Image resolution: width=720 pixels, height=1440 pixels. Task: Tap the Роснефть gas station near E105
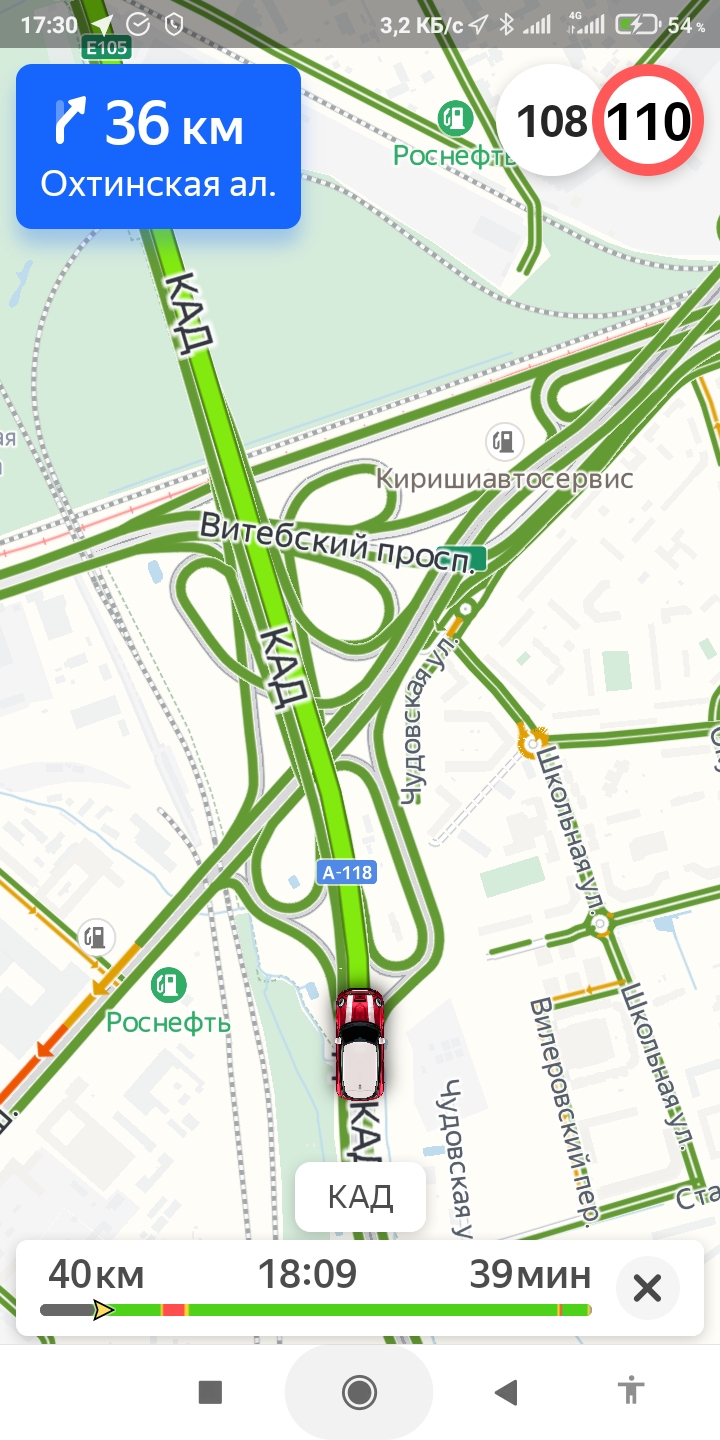456,119
